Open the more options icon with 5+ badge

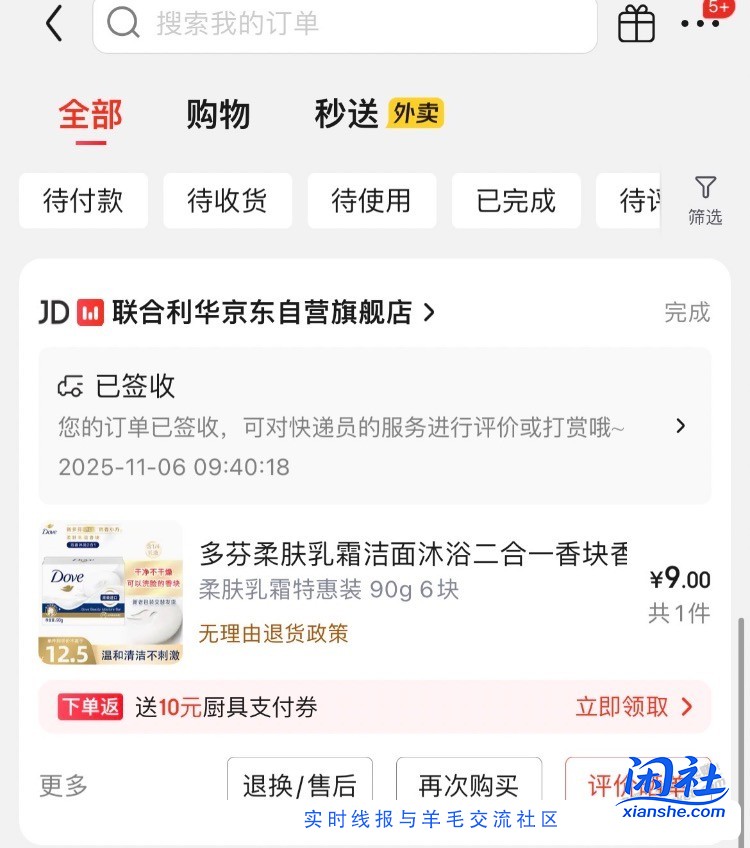[700, 24]
